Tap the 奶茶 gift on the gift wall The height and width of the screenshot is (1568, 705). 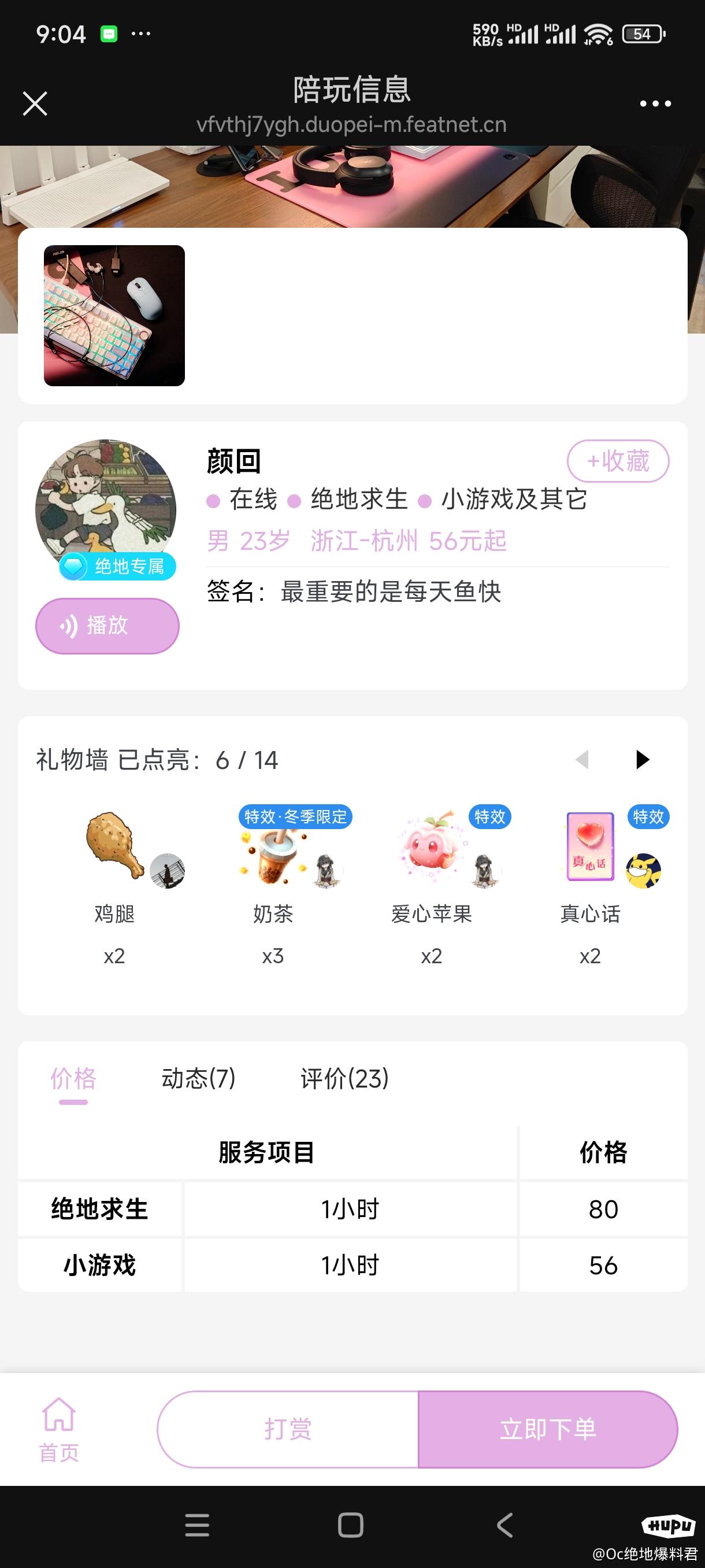(273, 852)
